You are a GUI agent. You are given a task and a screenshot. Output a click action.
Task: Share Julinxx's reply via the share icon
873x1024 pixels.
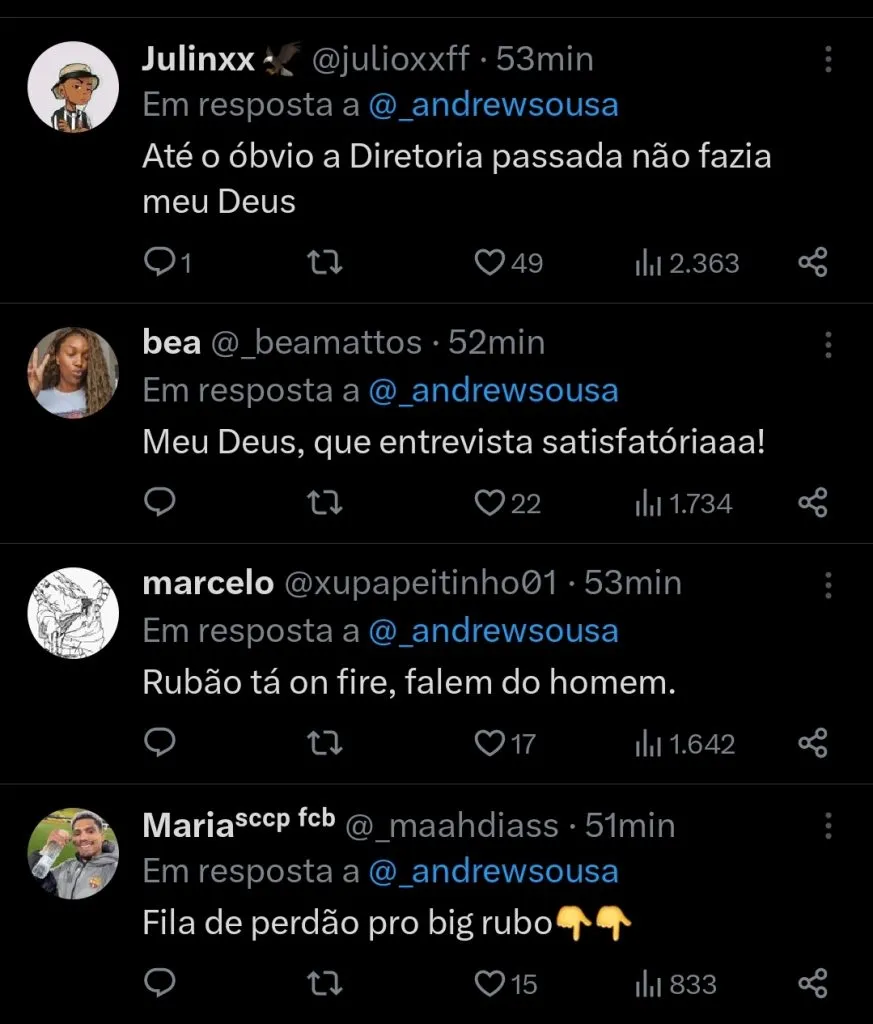(813, 263)
